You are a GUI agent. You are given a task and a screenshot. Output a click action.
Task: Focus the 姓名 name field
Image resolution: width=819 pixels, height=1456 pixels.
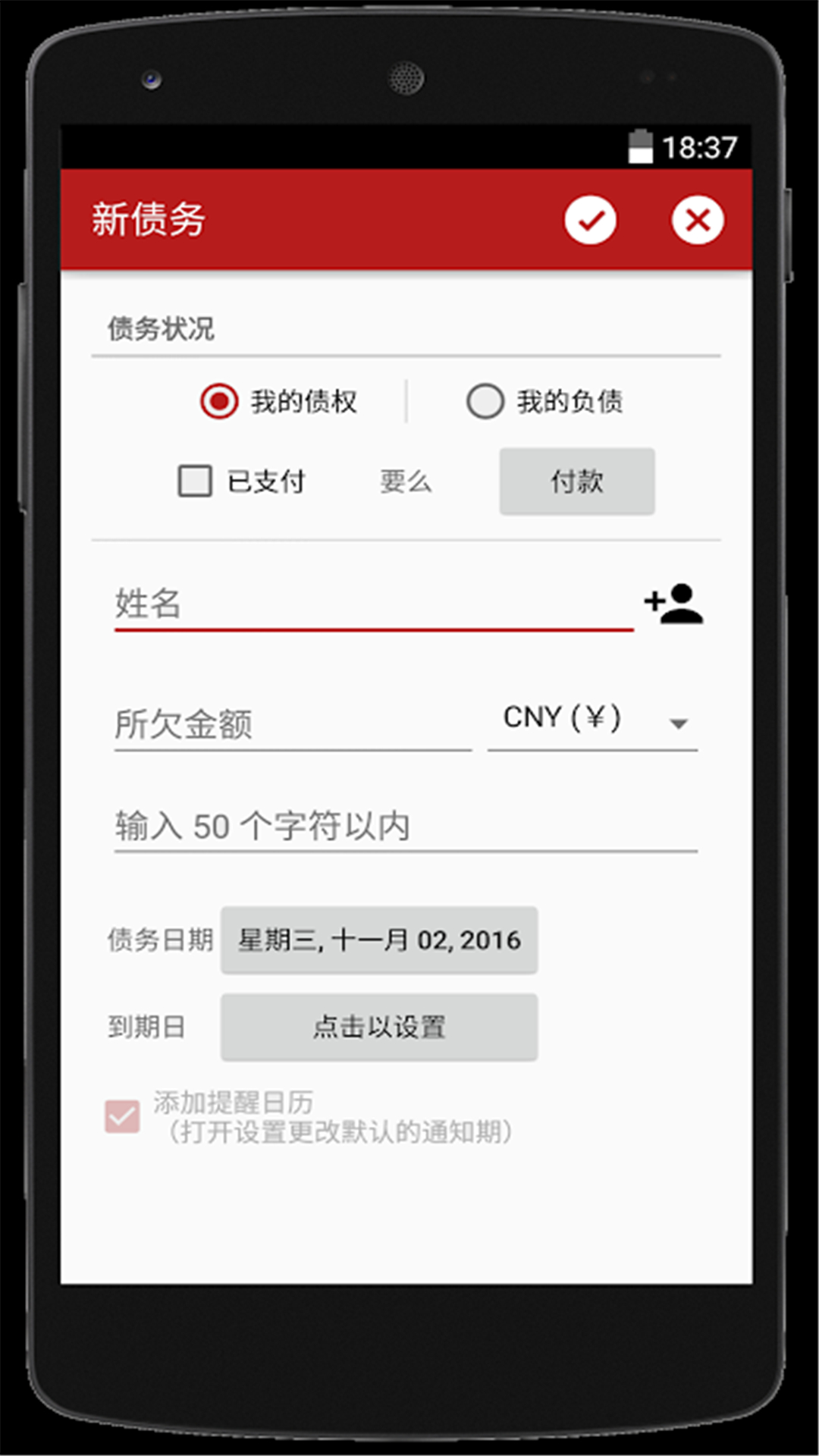373,604
